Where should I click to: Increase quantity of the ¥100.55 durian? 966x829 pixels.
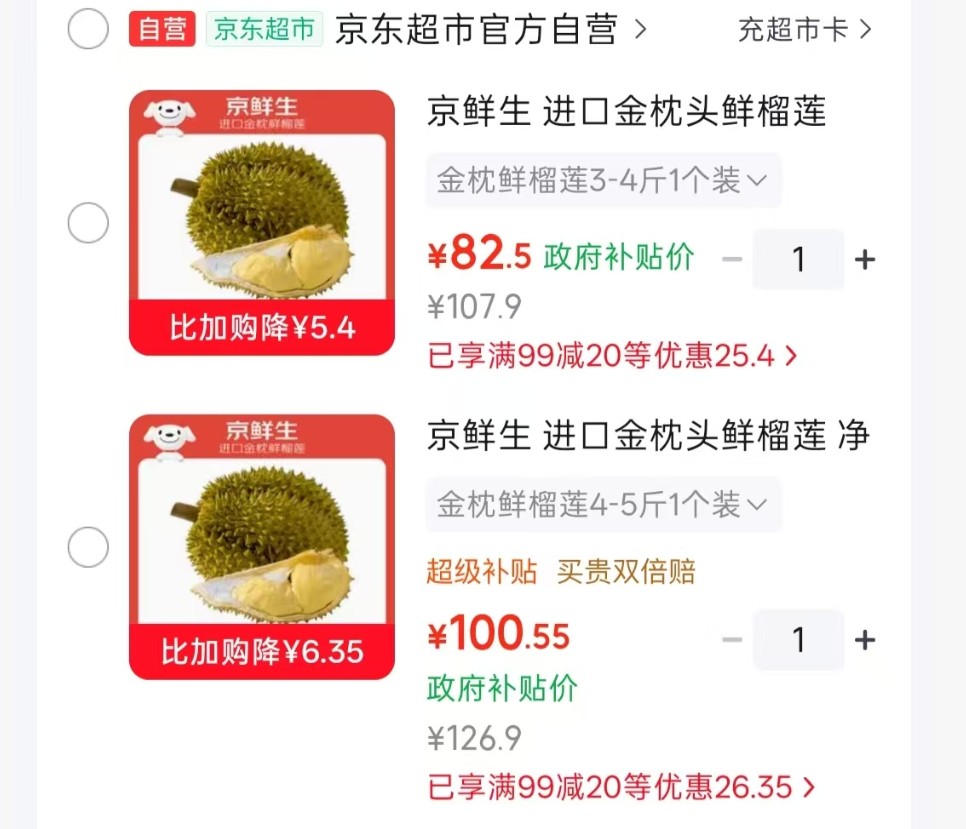865,640
